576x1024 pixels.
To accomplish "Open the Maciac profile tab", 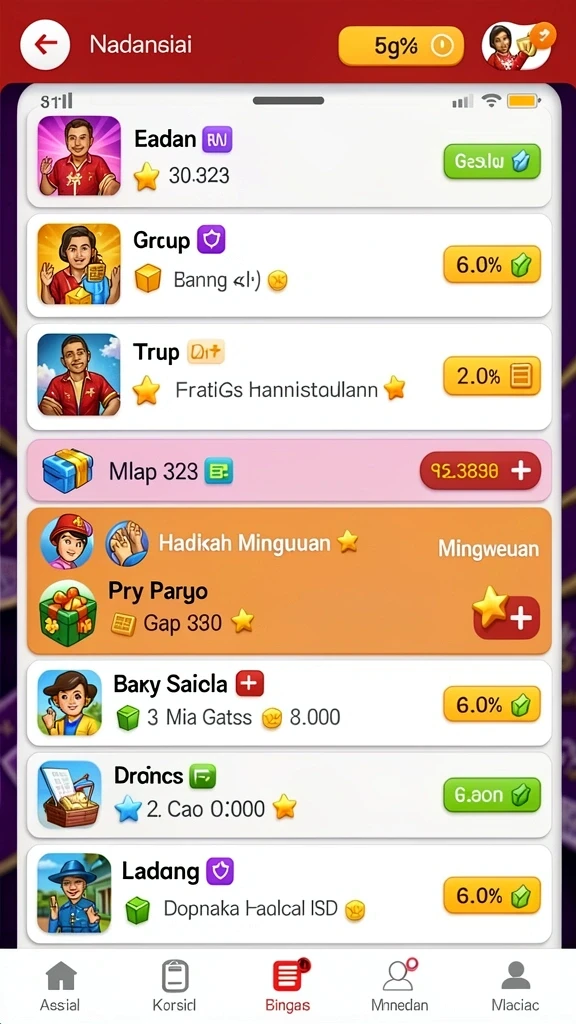I will (x=516, y=986).
